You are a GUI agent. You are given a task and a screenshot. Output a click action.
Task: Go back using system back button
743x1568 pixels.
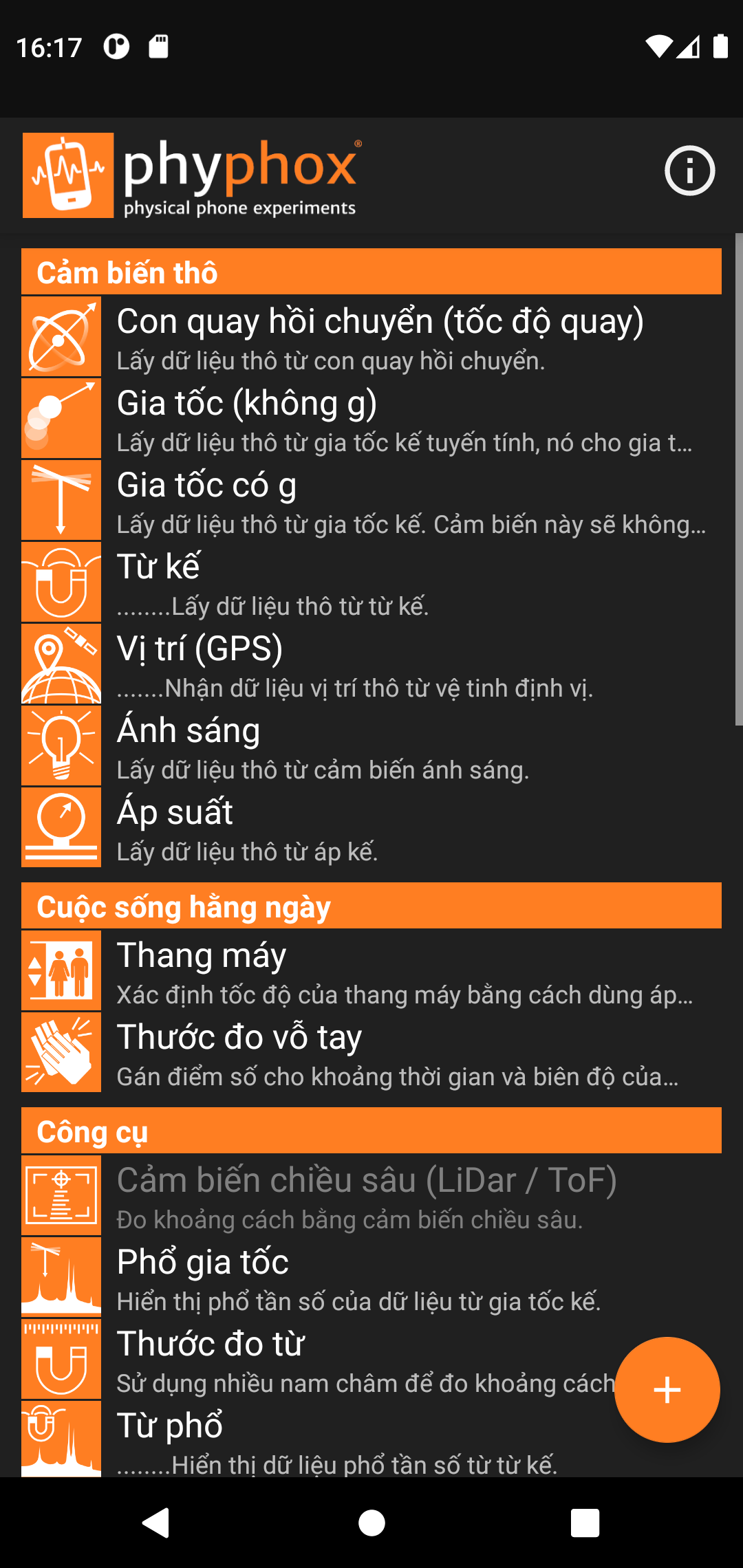click(157, 1523)
